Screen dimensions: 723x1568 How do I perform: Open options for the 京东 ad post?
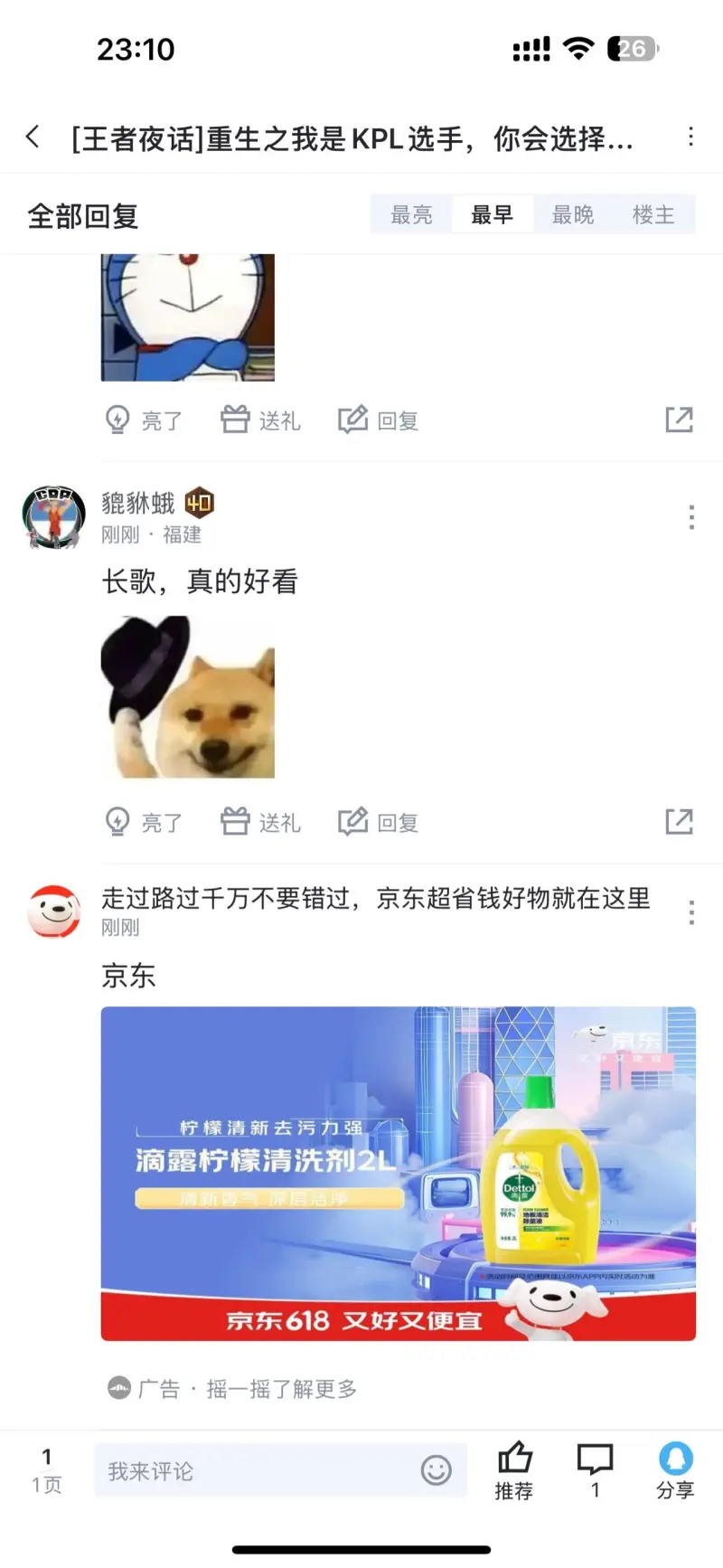click(691, 912)
